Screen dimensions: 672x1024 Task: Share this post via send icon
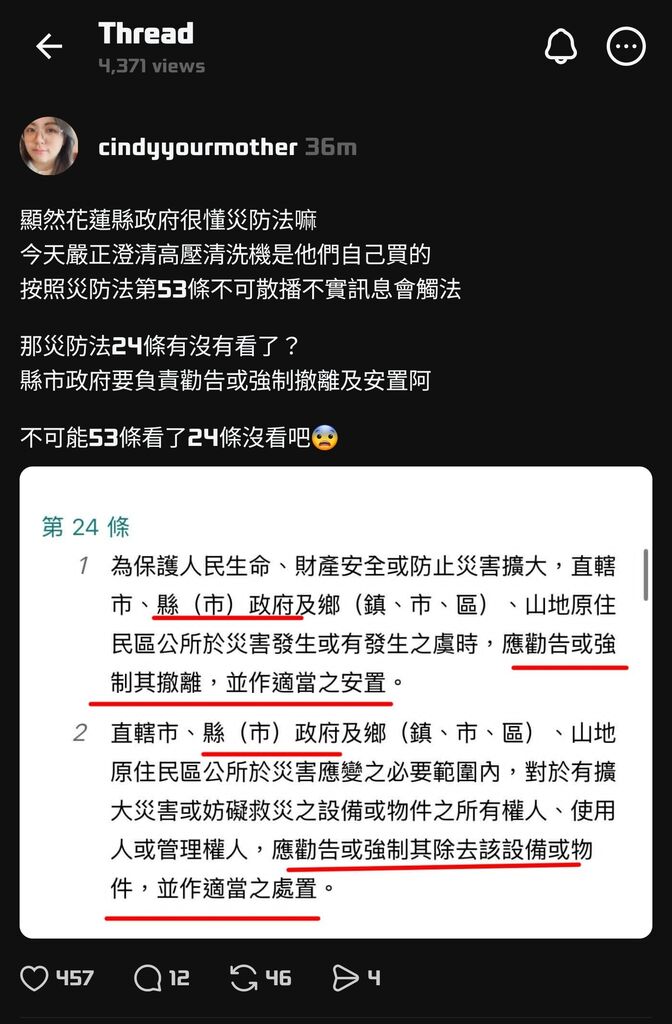[345, 978]
